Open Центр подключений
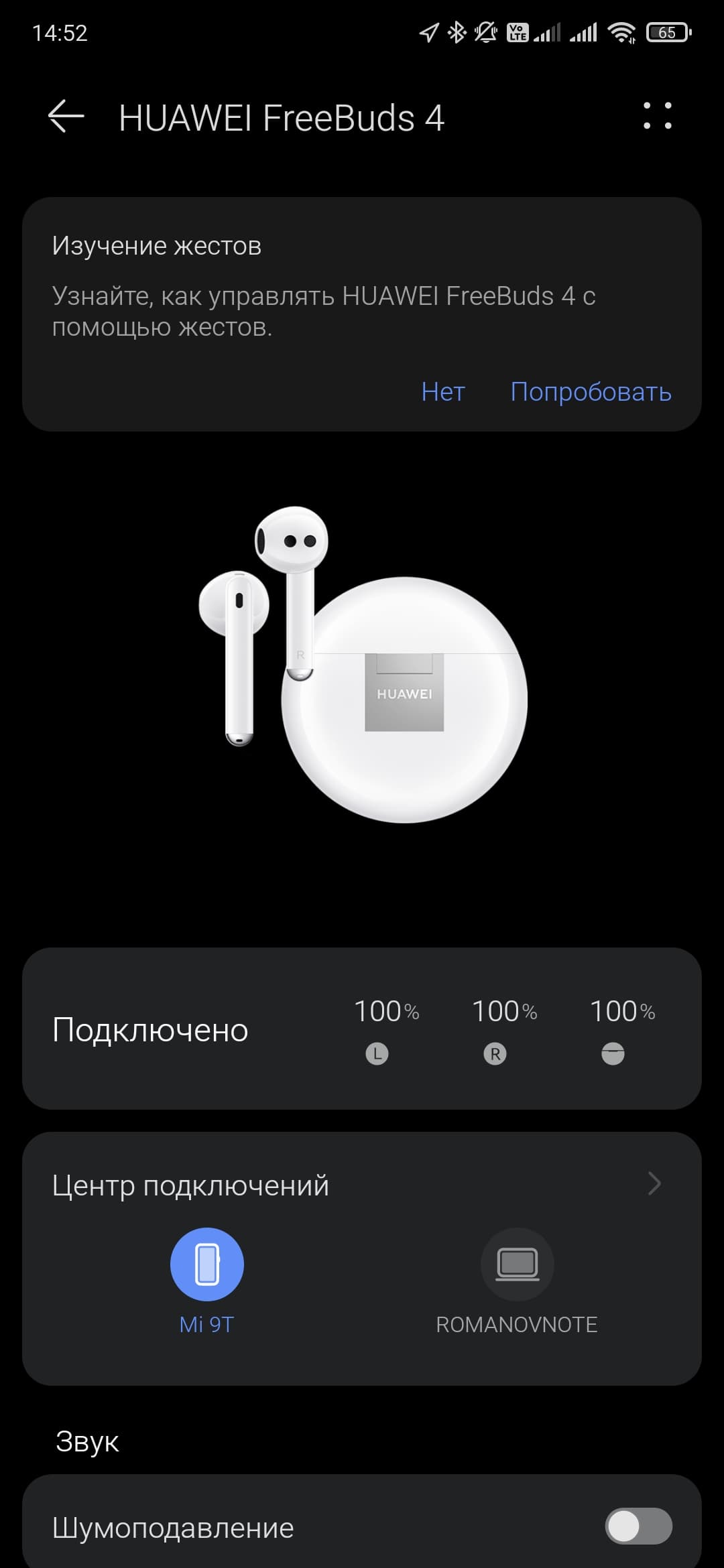 tap(362, 1185)
